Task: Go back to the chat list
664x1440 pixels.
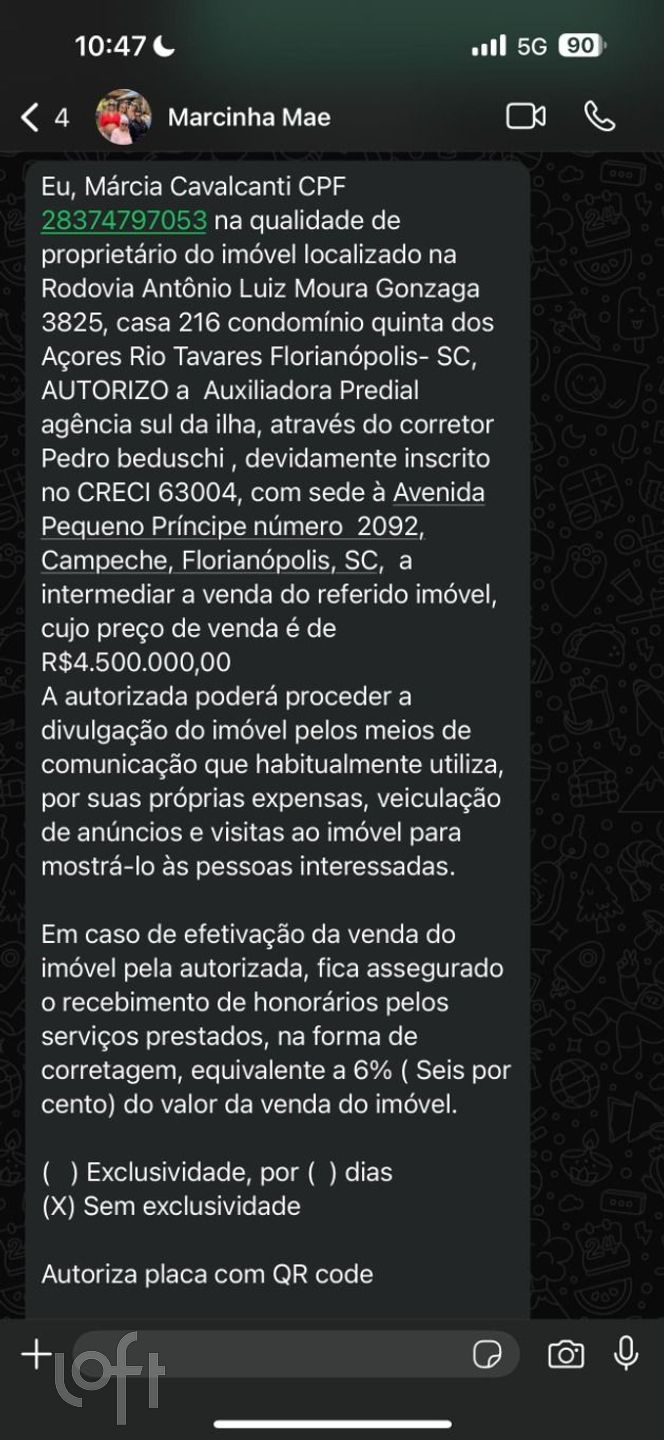Action: coord(30,118)
